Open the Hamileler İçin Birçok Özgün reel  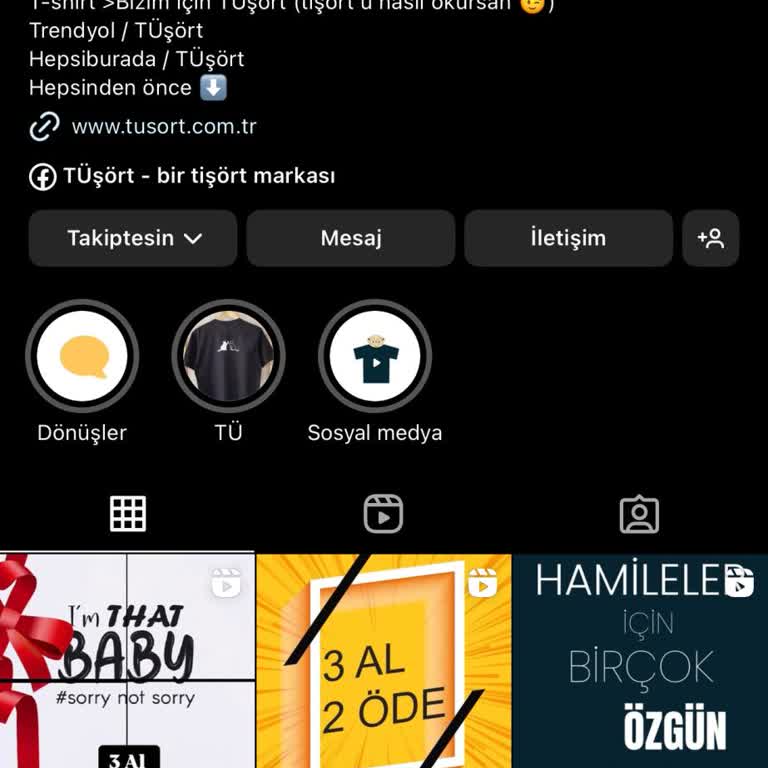coord(640,661)
